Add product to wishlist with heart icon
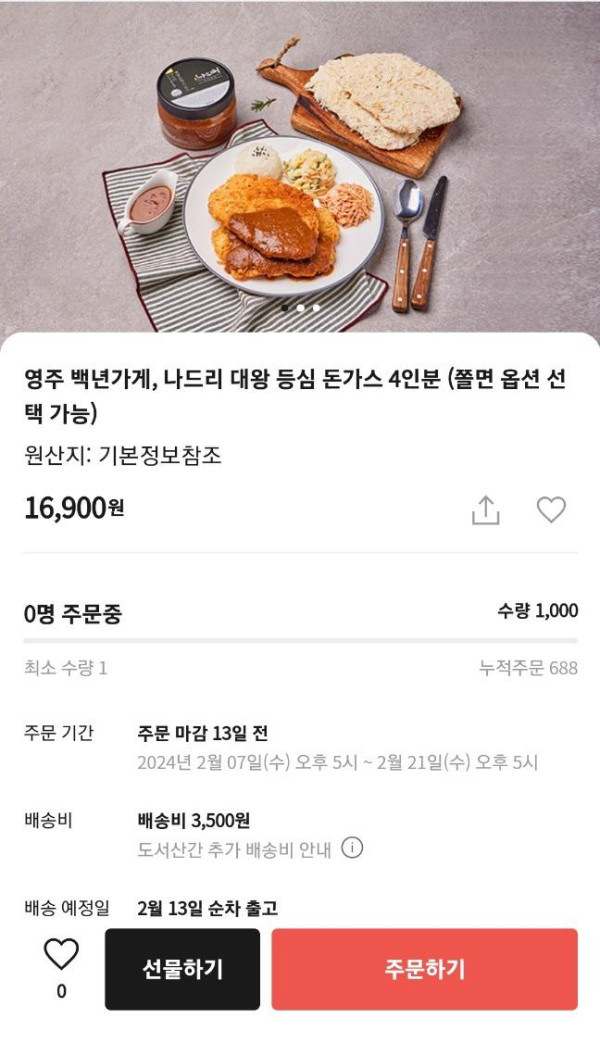This screenshot has height=1056, width=600. [x=551, y=510]
